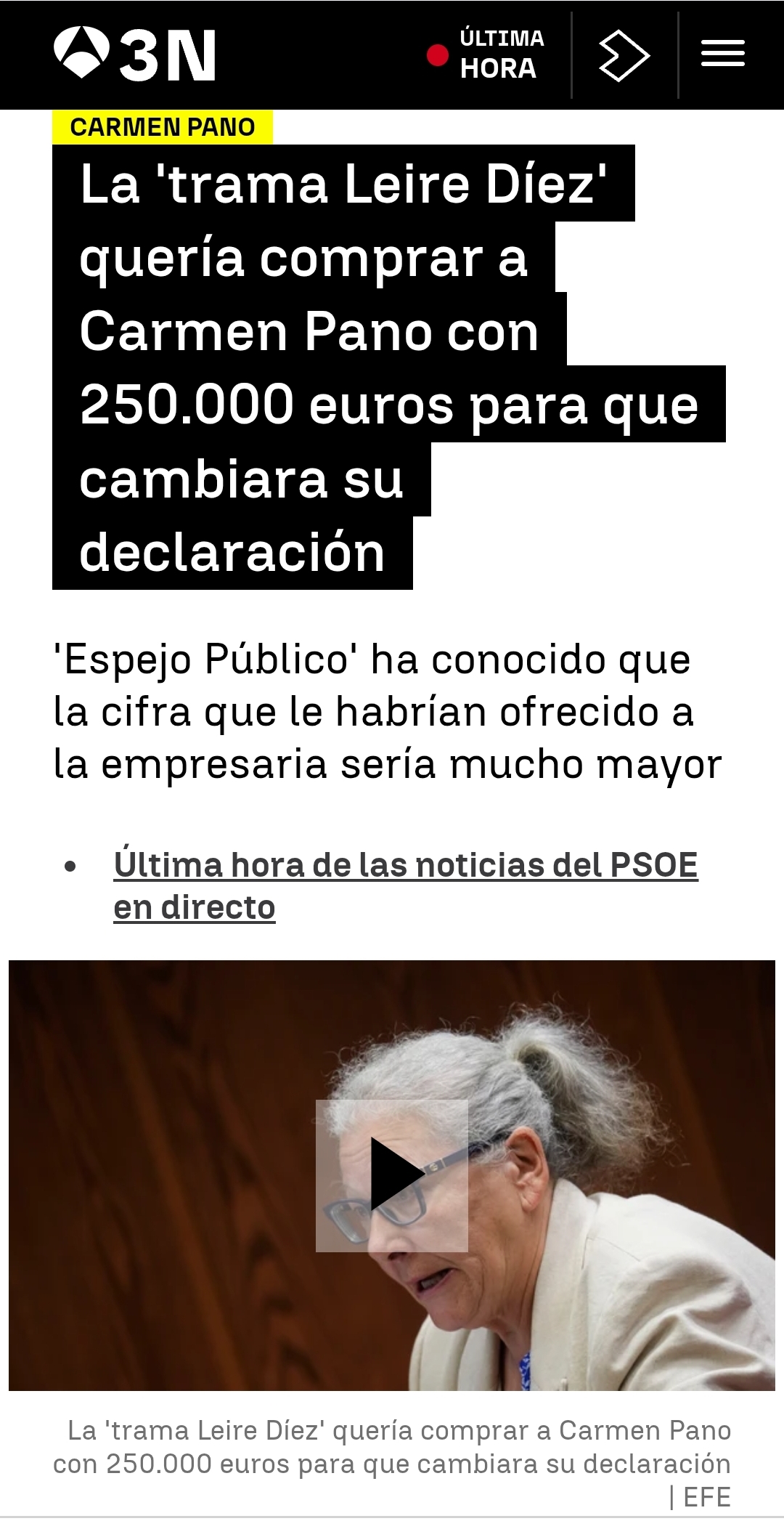Open the live player icon
Viewport: 784px width, 1529px height.
click(624, 55)
